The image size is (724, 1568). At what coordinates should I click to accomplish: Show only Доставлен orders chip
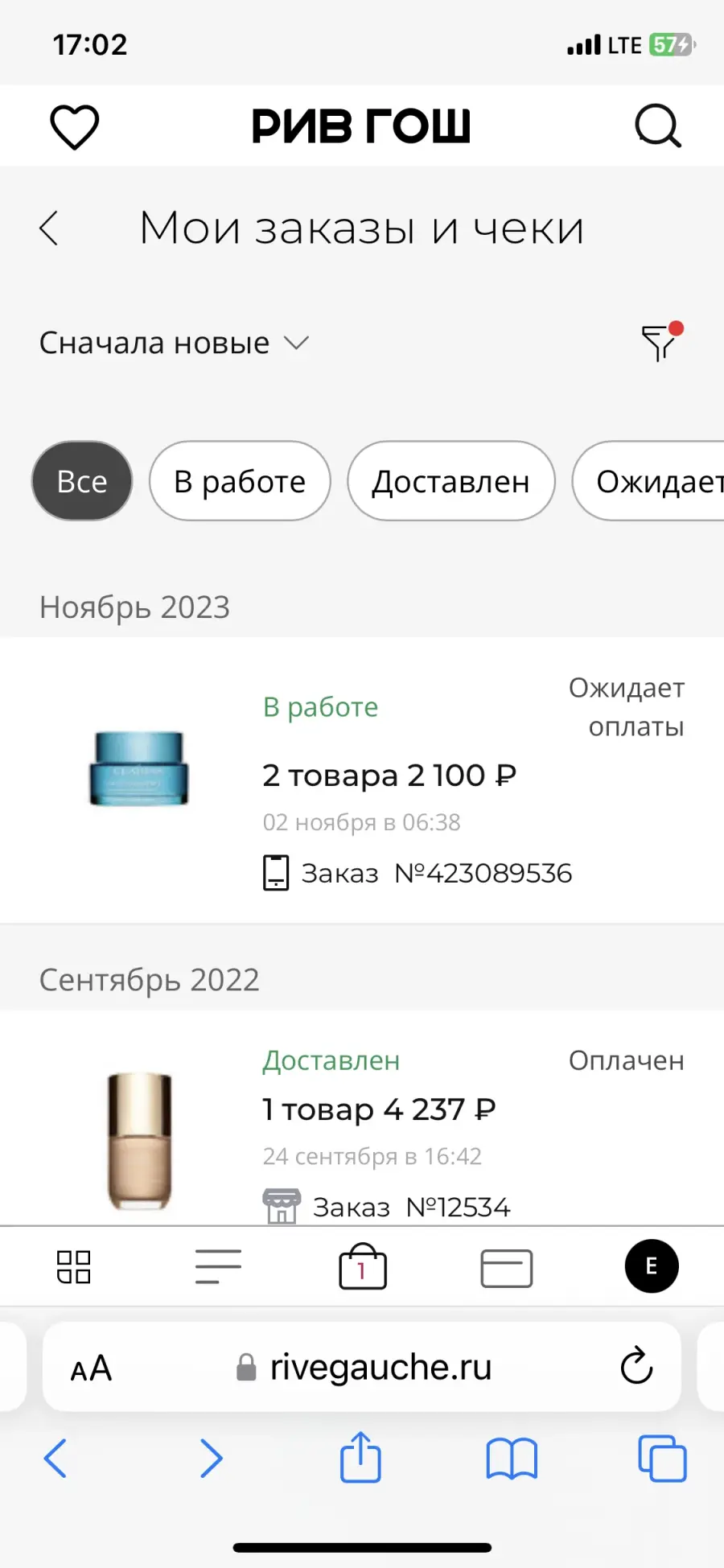(x=450, y=481)
